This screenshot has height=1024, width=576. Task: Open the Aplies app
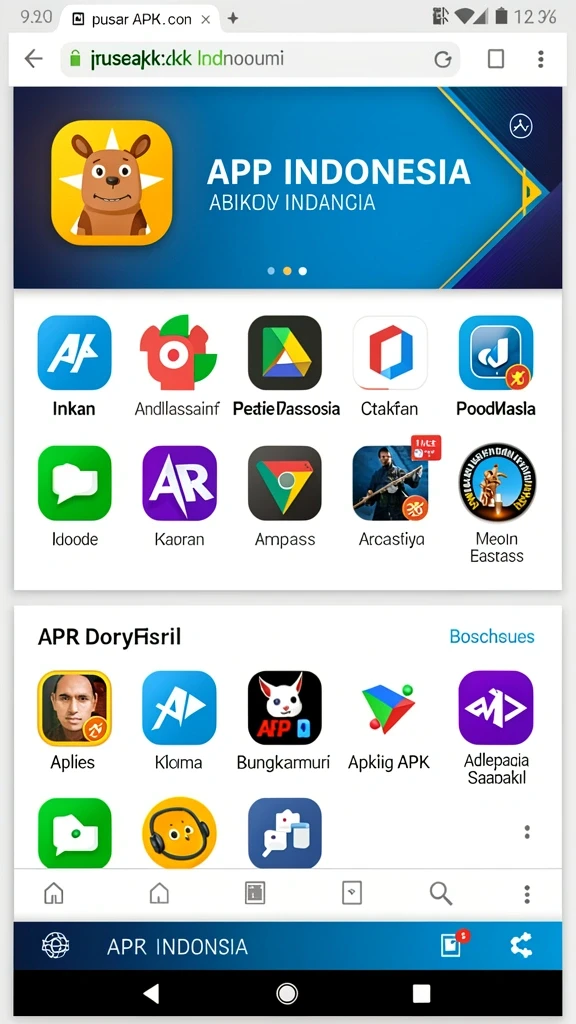tap(74, 722)
